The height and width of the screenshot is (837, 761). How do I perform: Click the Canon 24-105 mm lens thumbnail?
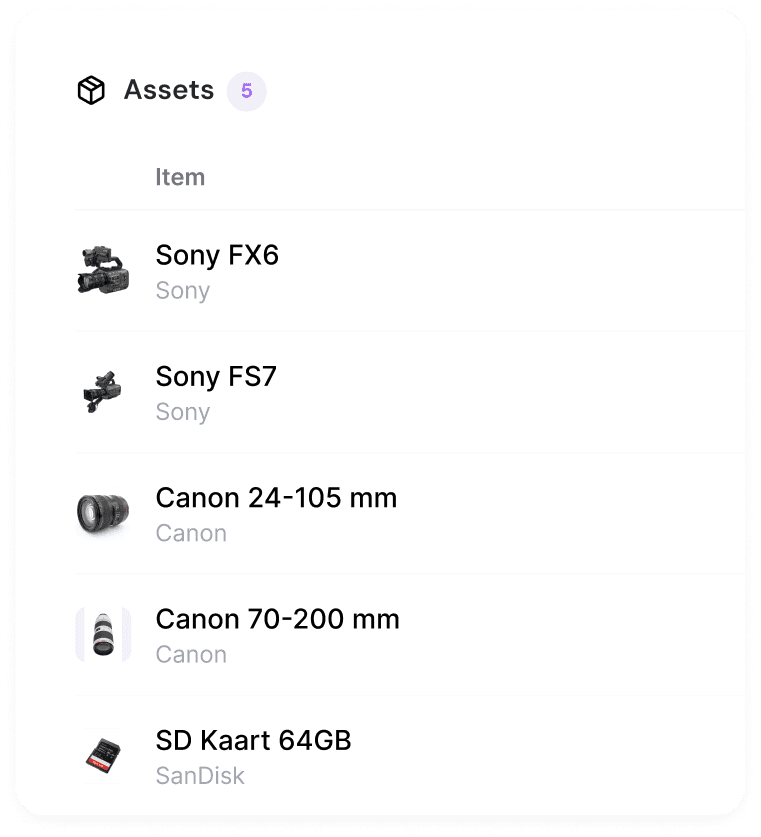coord(103,513)
